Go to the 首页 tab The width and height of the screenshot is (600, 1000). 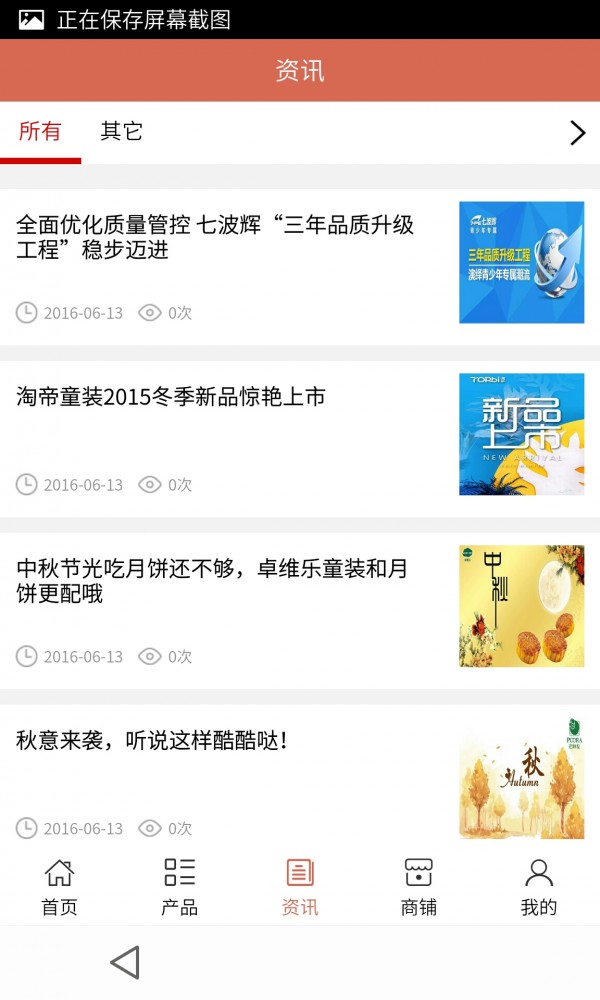click(x=59, y=887)
